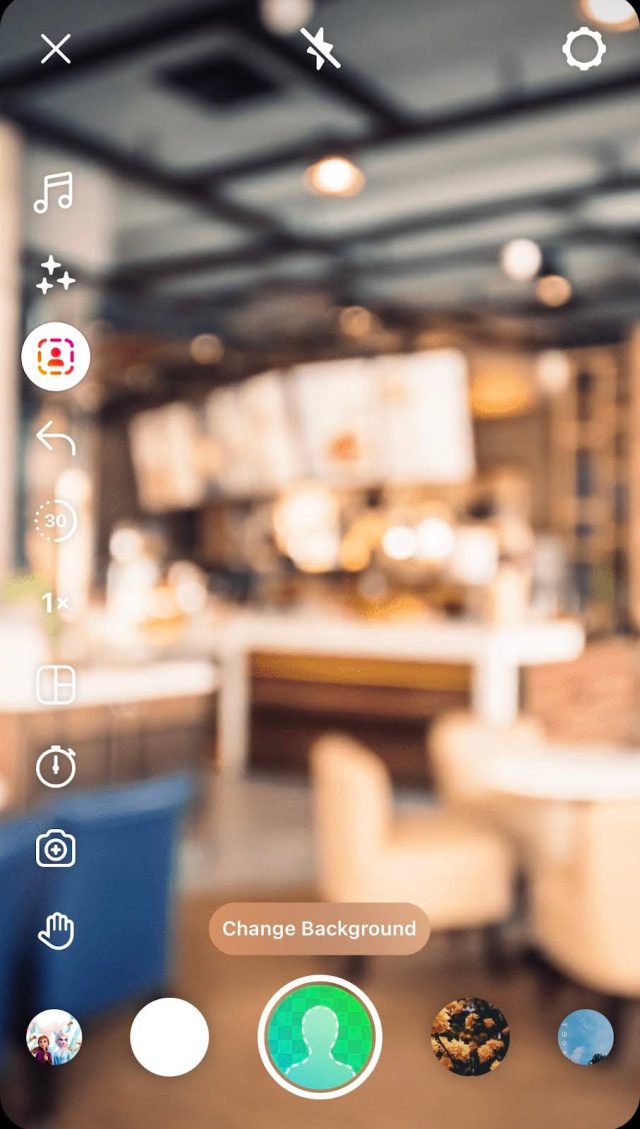Record with the green screen shutter button
This screenshot has height=1129, width=640.
click(320, 1036)
